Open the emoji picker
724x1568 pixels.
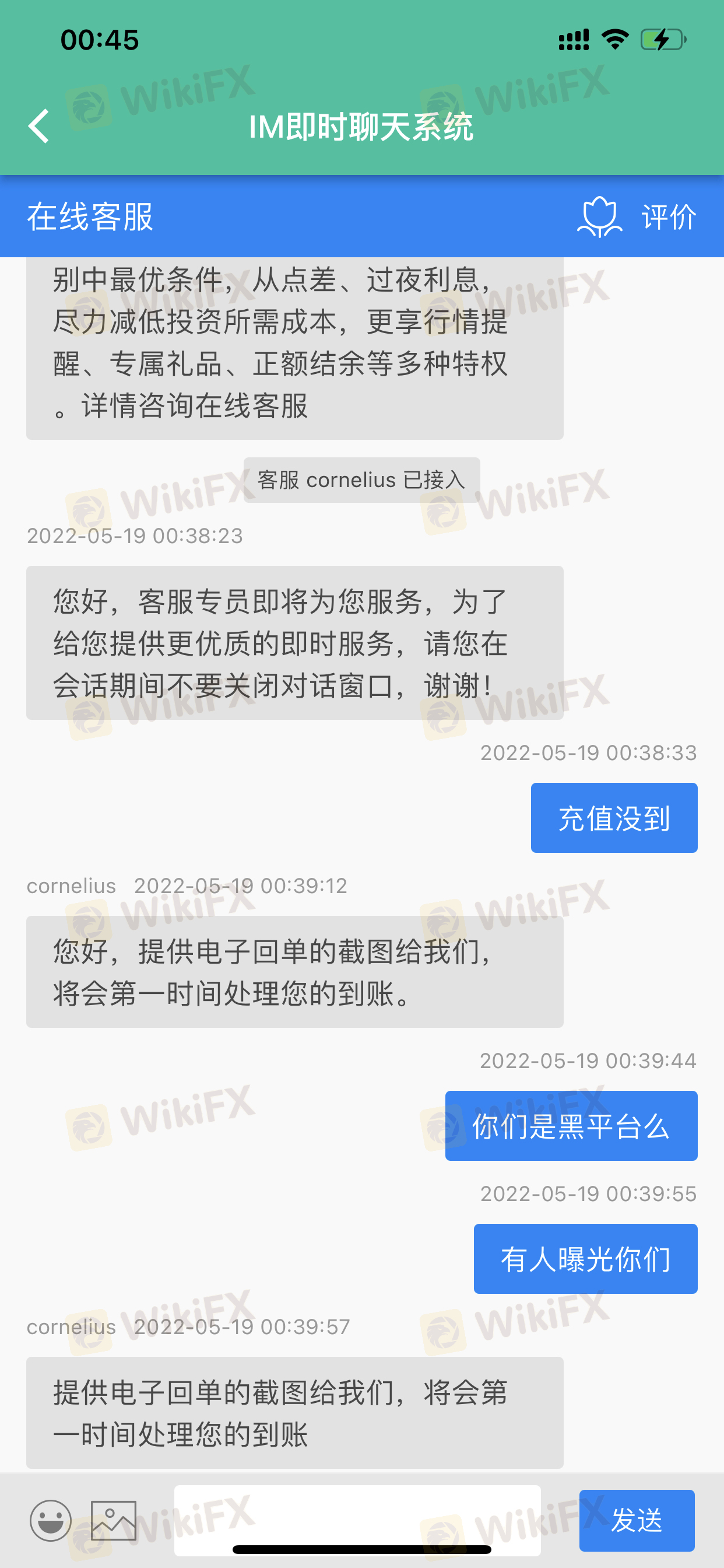point(51,1520)
